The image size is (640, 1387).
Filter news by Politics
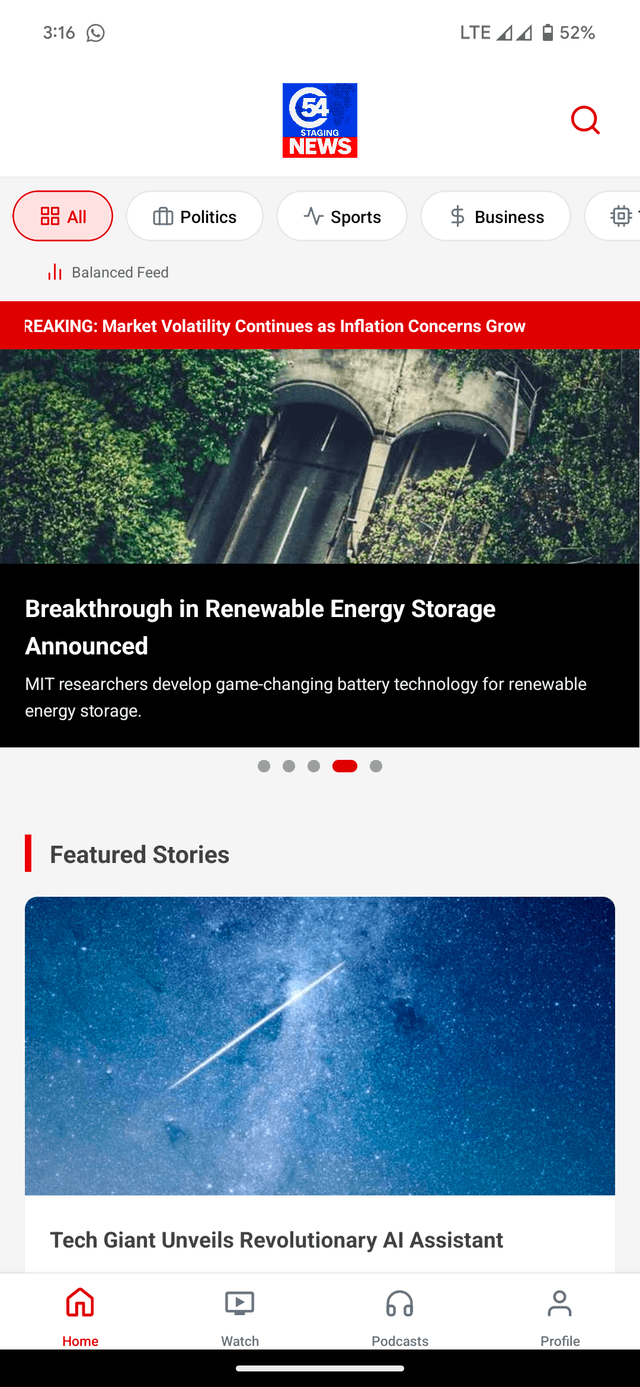coord(195,216)
